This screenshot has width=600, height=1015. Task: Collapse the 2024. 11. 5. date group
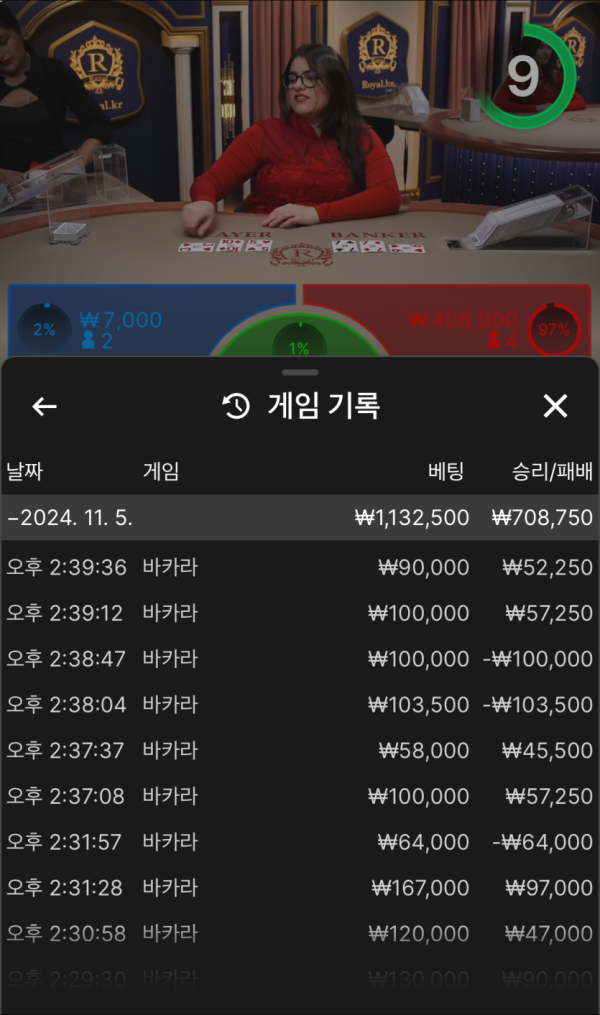[x=300, y=518]
